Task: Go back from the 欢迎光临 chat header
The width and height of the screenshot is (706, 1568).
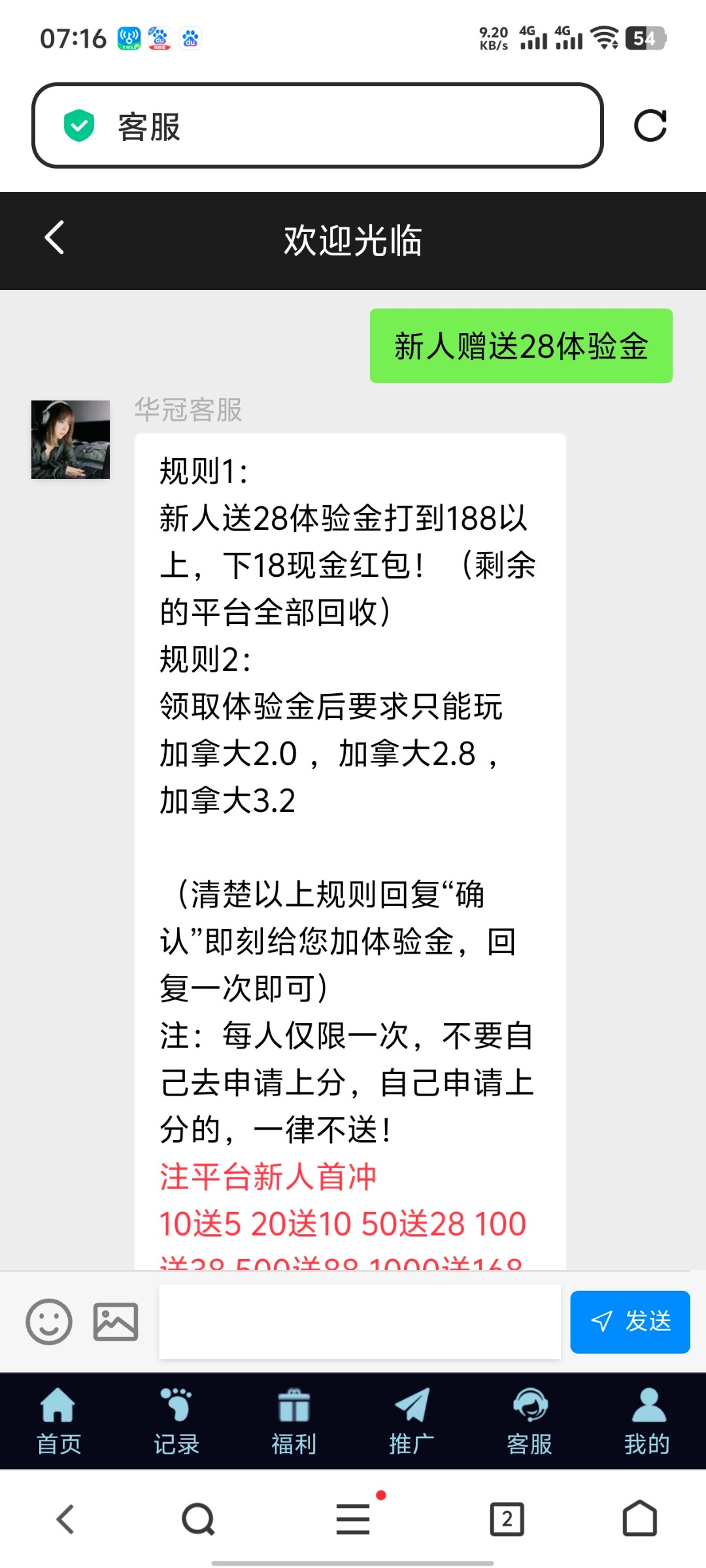Action: pos(55,237)
